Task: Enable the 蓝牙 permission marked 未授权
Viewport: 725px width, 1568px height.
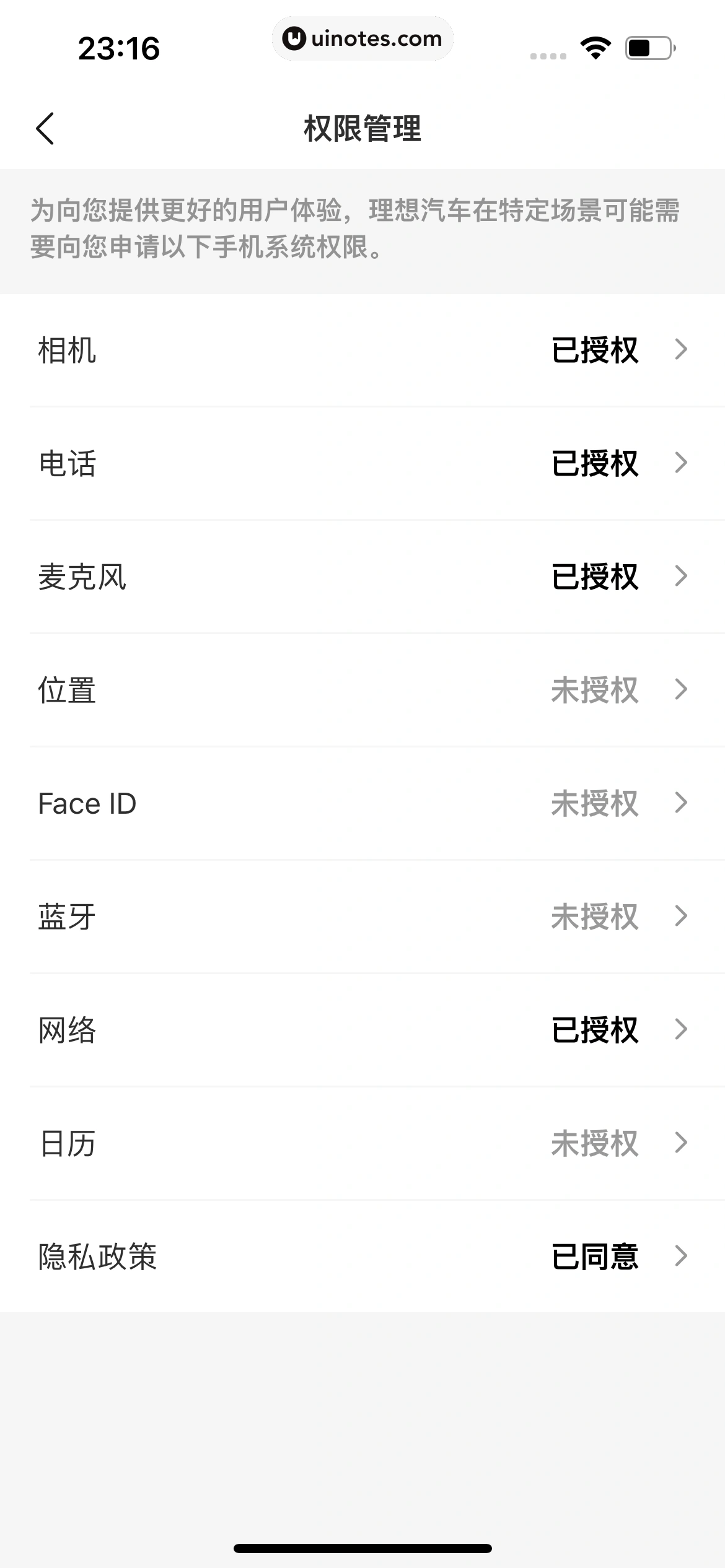Action: [x=362, y=916]
